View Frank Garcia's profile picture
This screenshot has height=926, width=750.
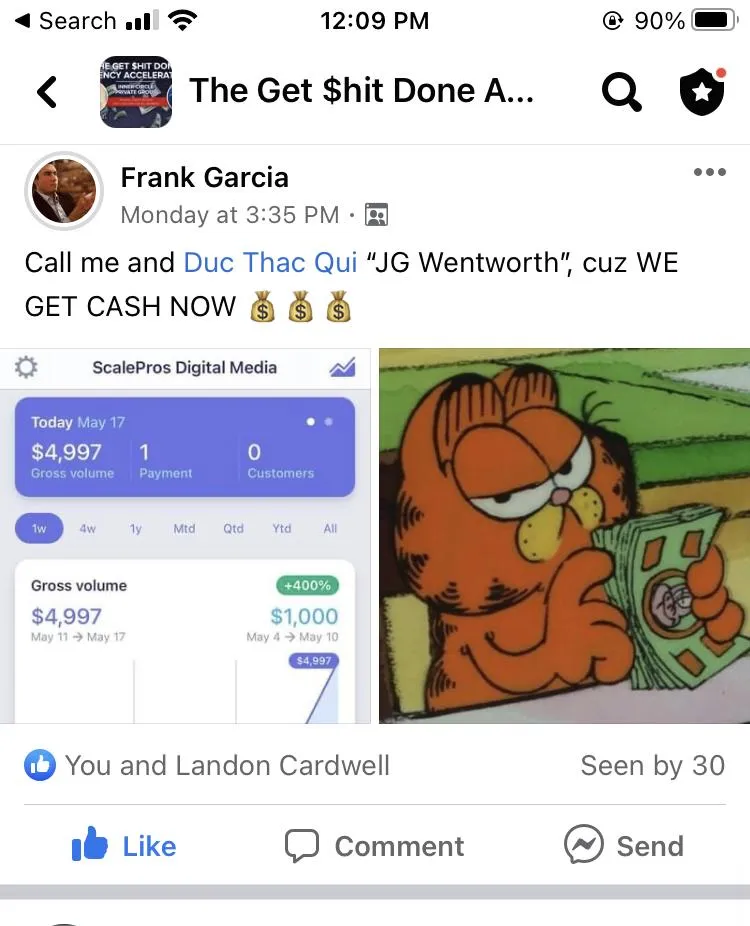[64, 191]
